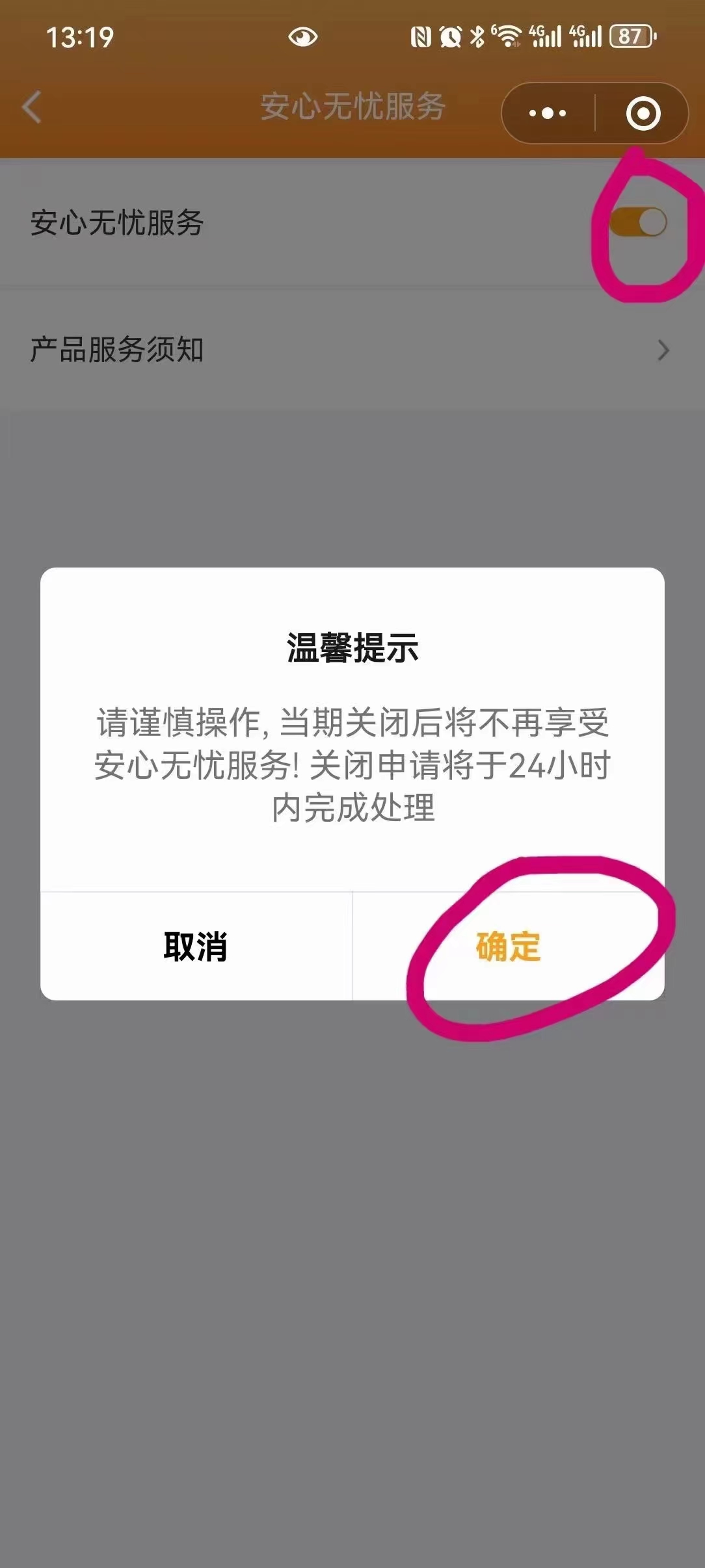The width and height of the screenshot is (705, 1568).
Task: Close the mini program with circle icon
Action: (643, 114)
